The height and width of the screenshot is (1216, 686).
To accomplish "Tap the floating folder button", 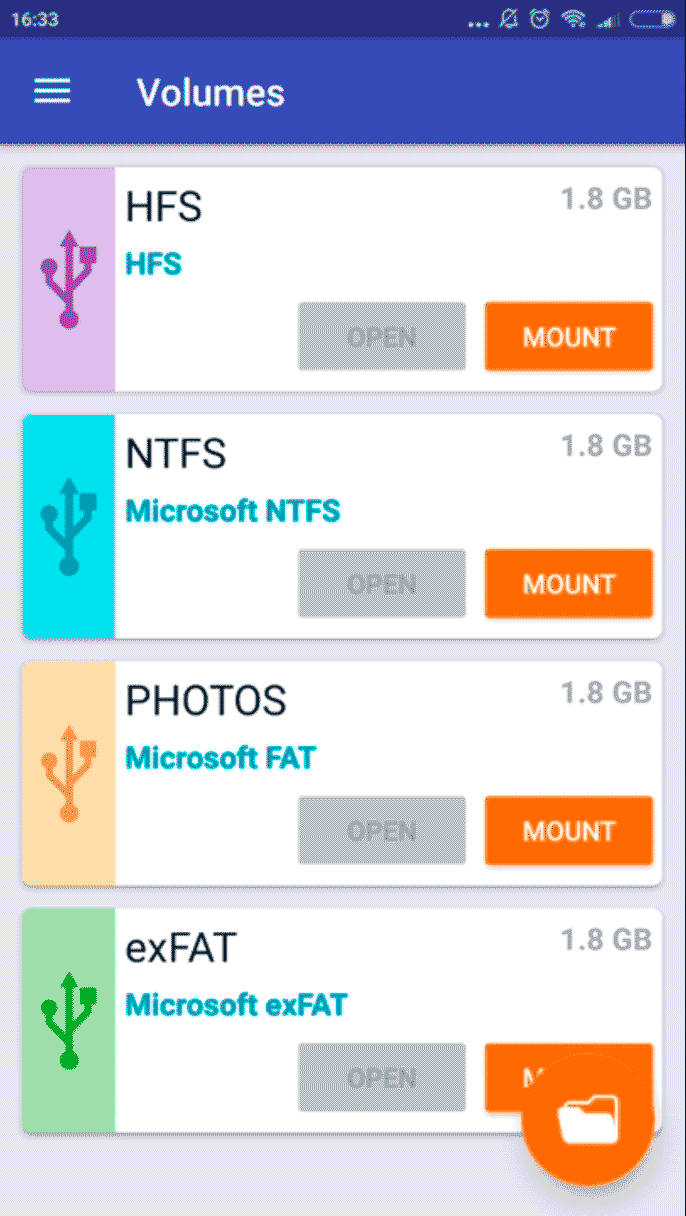I will click(588, 1119).
